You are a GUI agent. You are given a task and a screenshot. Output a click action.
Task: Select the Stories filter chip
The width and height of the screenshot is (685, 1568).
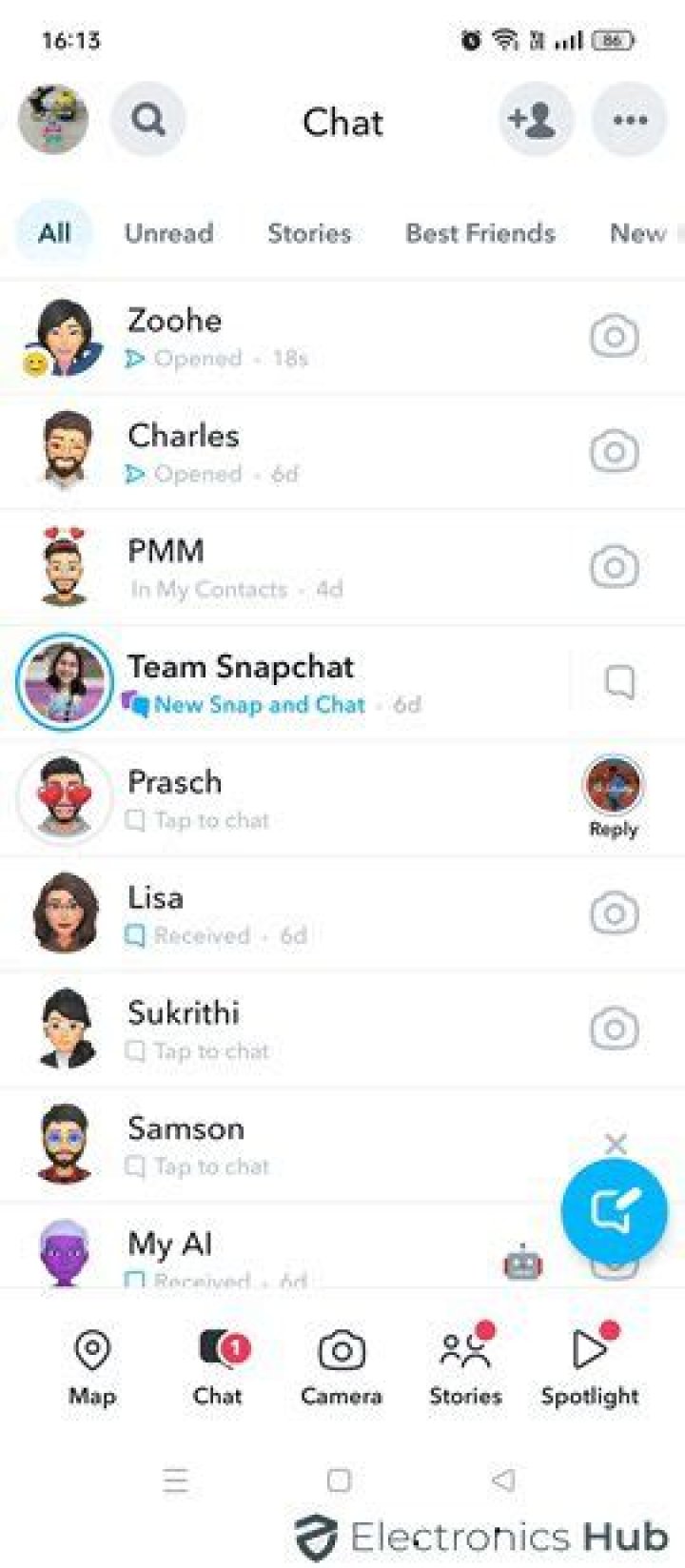tap(309, 233)
